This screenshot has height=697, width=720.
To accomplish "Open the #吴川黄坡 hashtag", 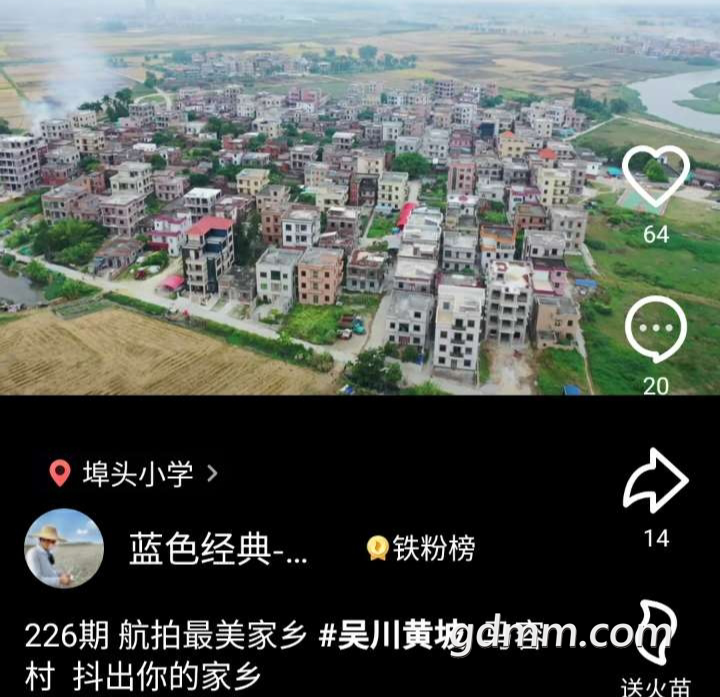I will coord(388,636).
